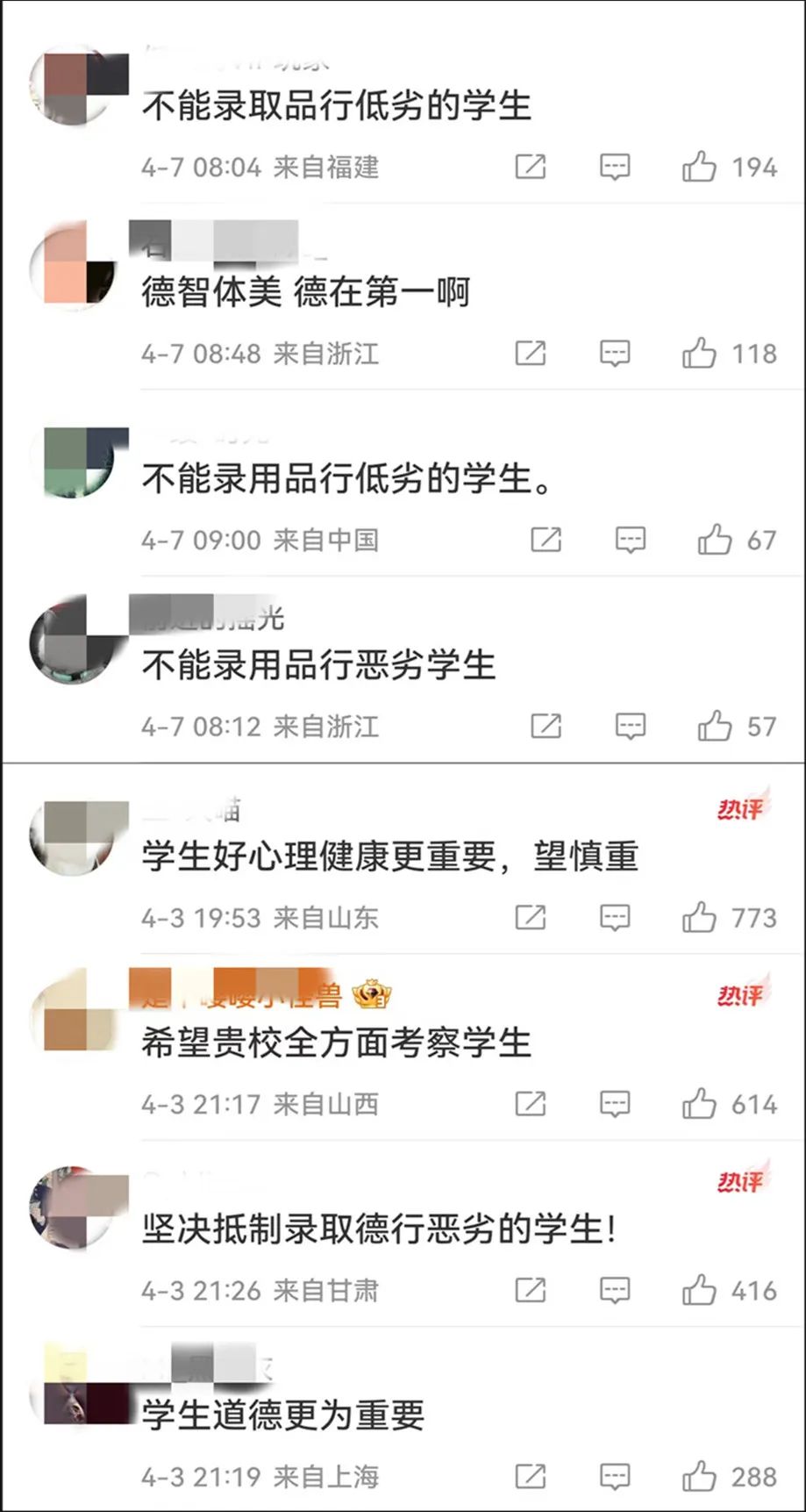
Task: Like the comment 学生好心理健康更重要
Action: (x=699, y=918)
